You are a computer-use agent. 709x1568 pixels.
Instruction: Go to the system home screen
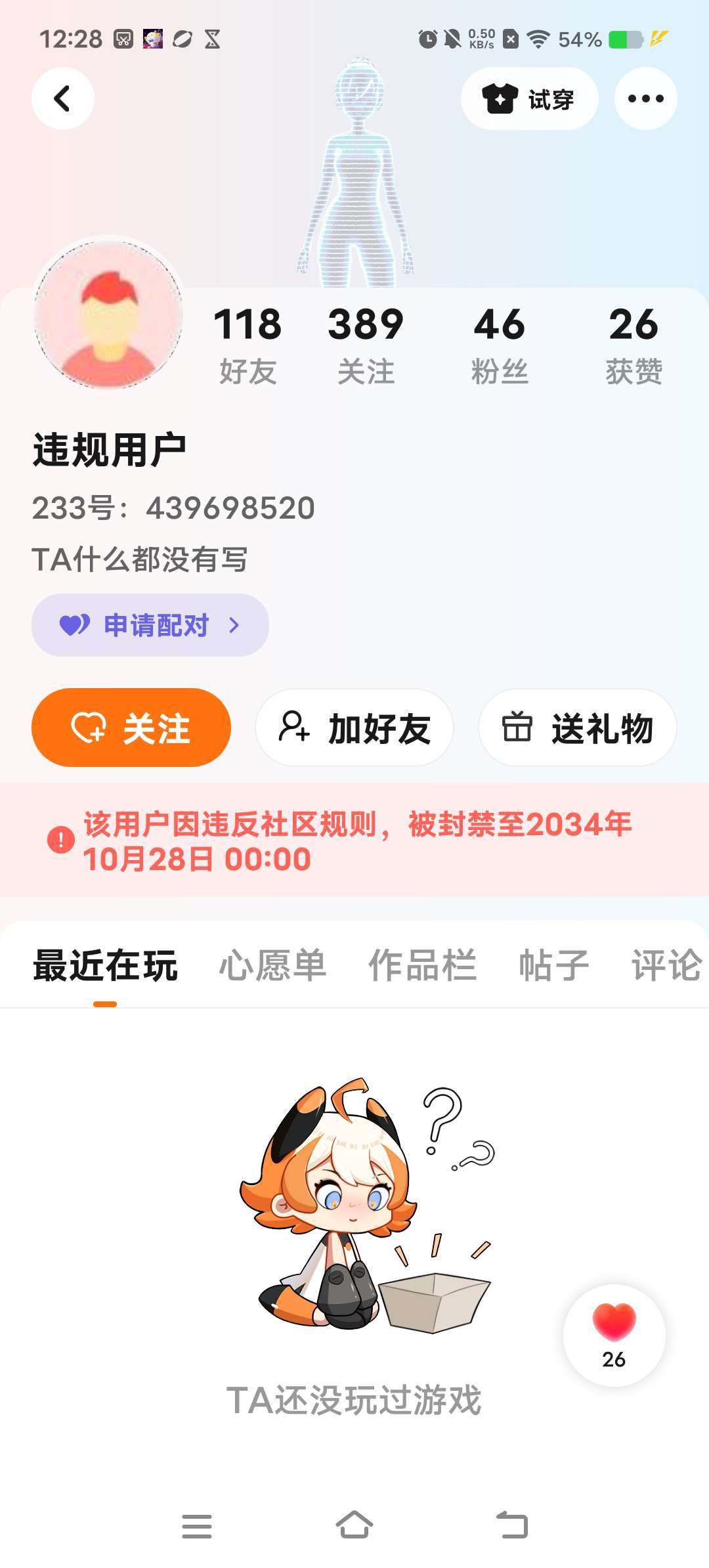coord(354,1526)
